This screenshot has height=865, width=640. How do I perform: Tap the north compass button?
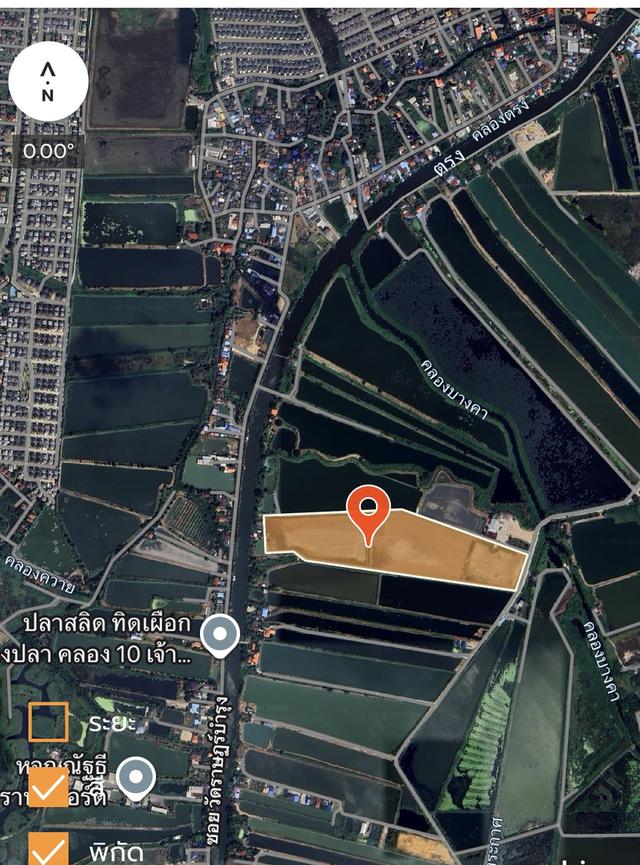[x=48, y=81]
